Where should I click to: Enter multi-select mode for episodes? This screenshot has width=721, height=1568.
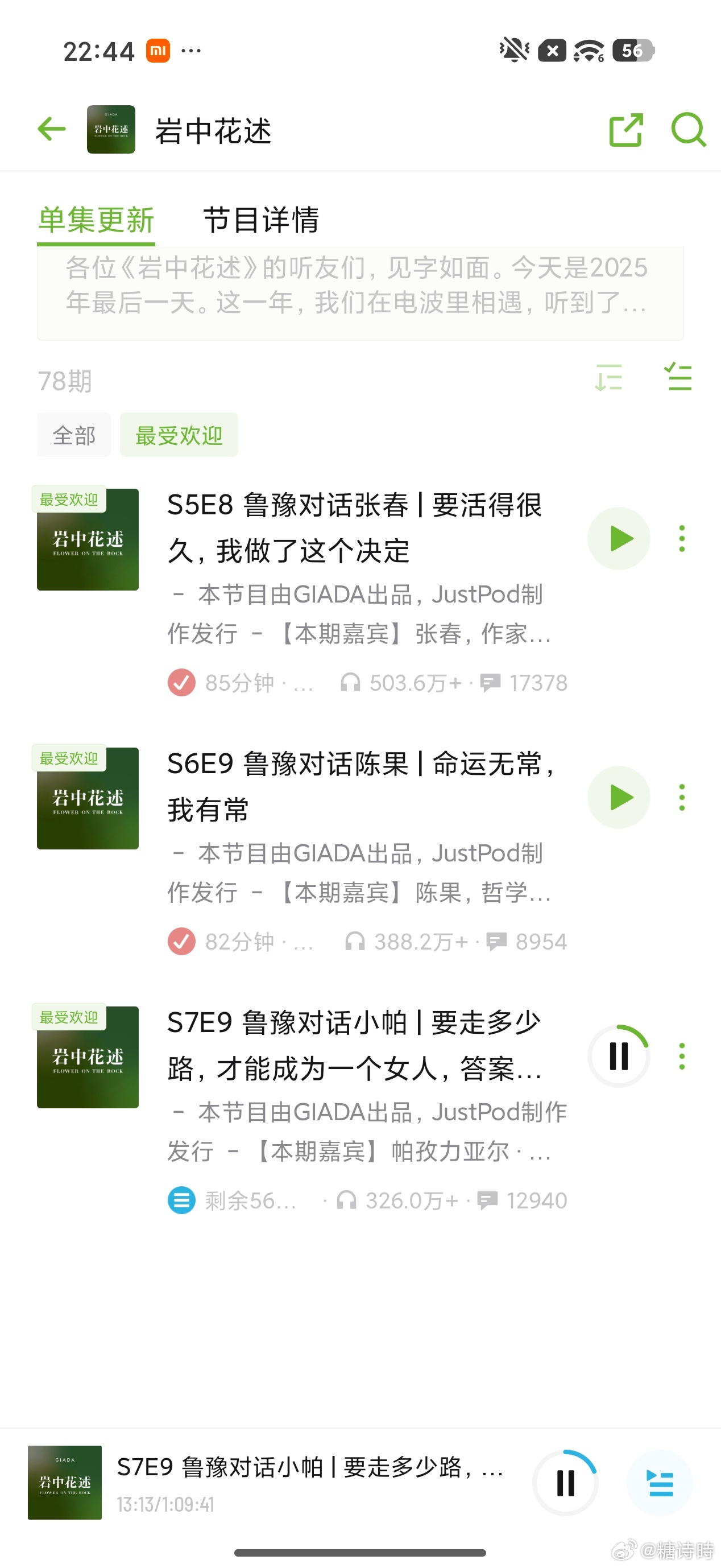(678, 377)
